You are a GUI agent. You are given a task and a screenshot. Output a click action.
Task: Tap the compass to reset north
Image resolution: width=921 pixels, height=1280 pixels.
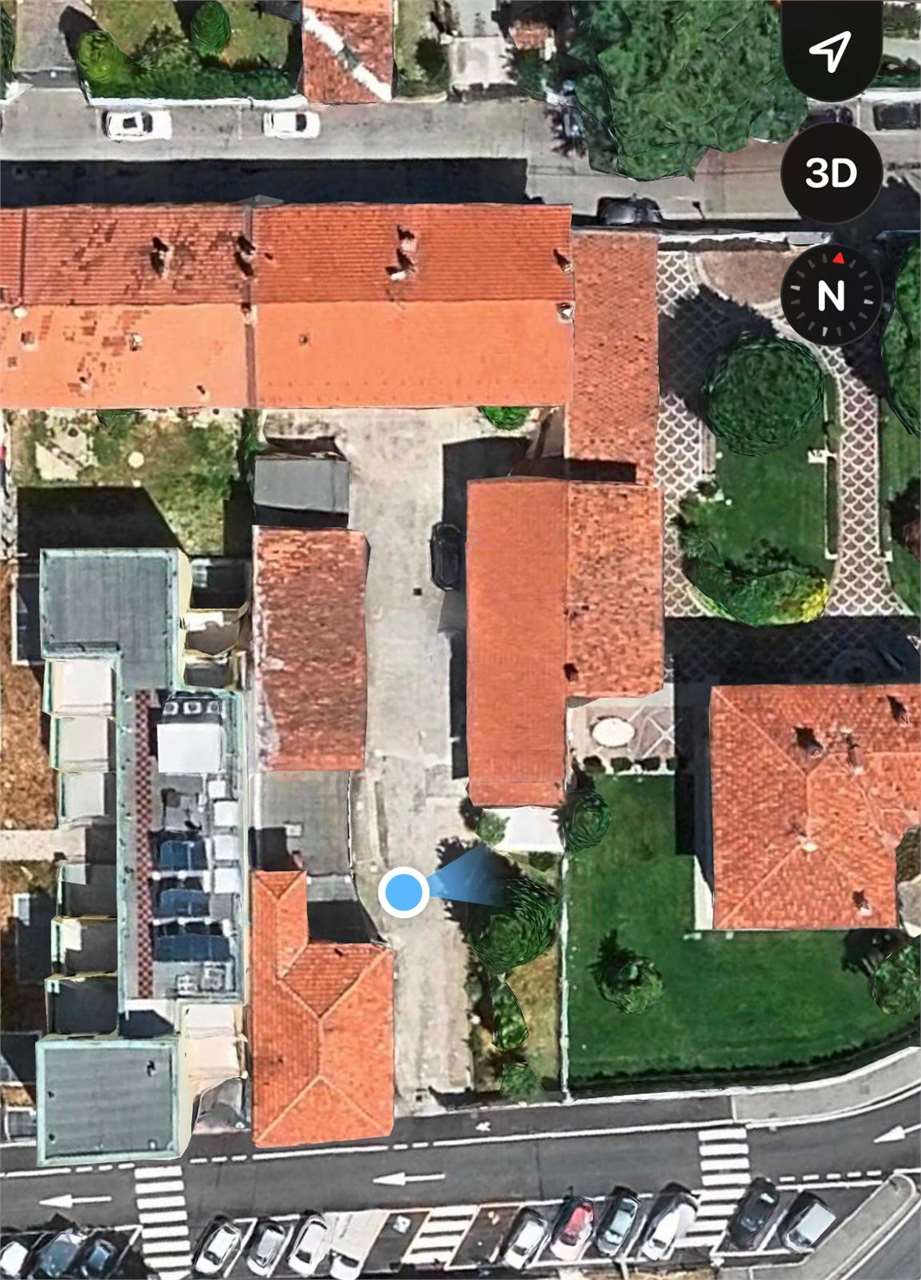coord(831,294)
